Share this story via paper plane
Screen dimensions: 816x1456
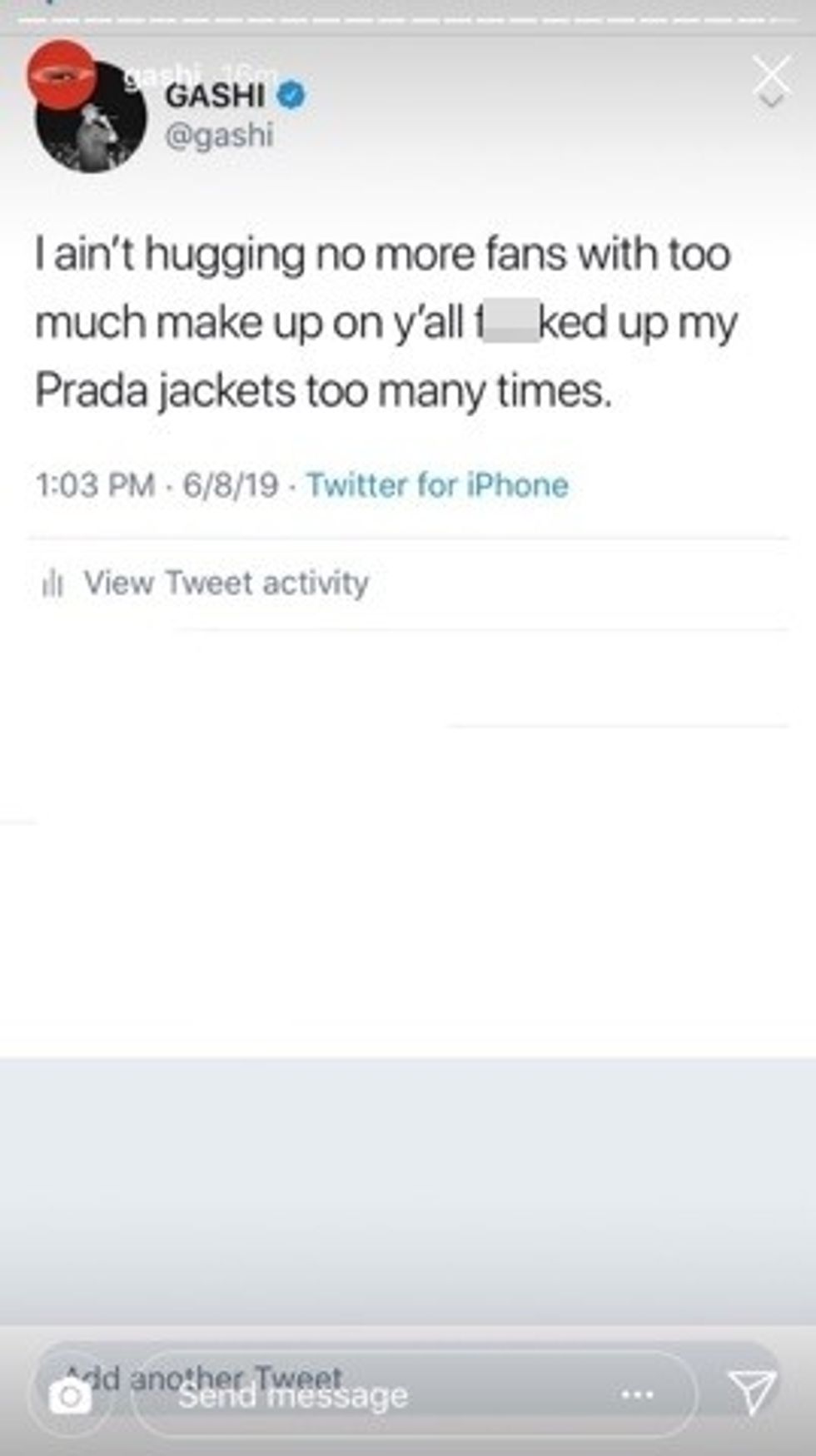click(752, 1392)
